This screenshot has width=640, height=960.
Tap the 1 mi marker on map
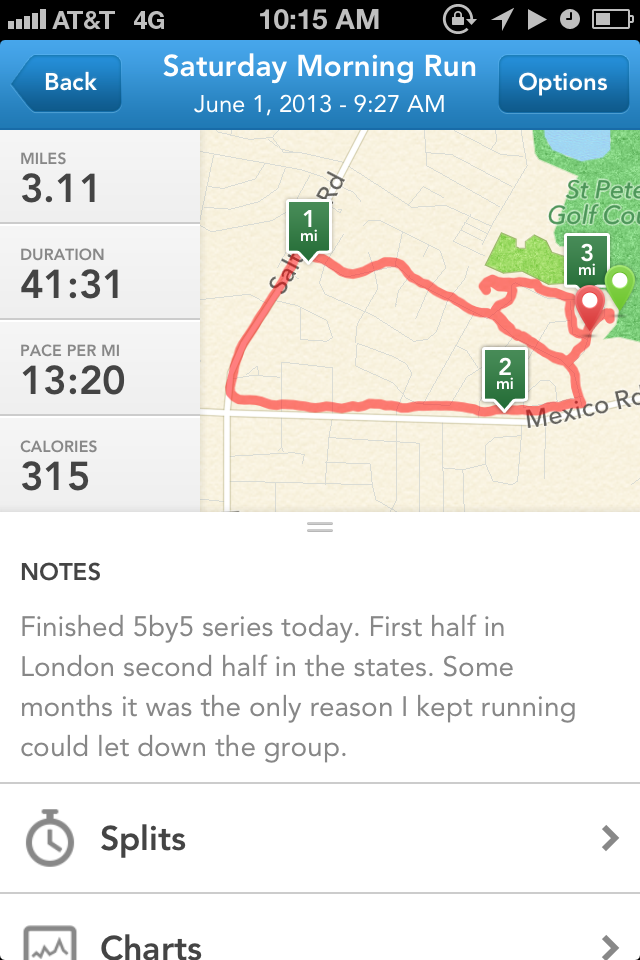pos(309,230)
